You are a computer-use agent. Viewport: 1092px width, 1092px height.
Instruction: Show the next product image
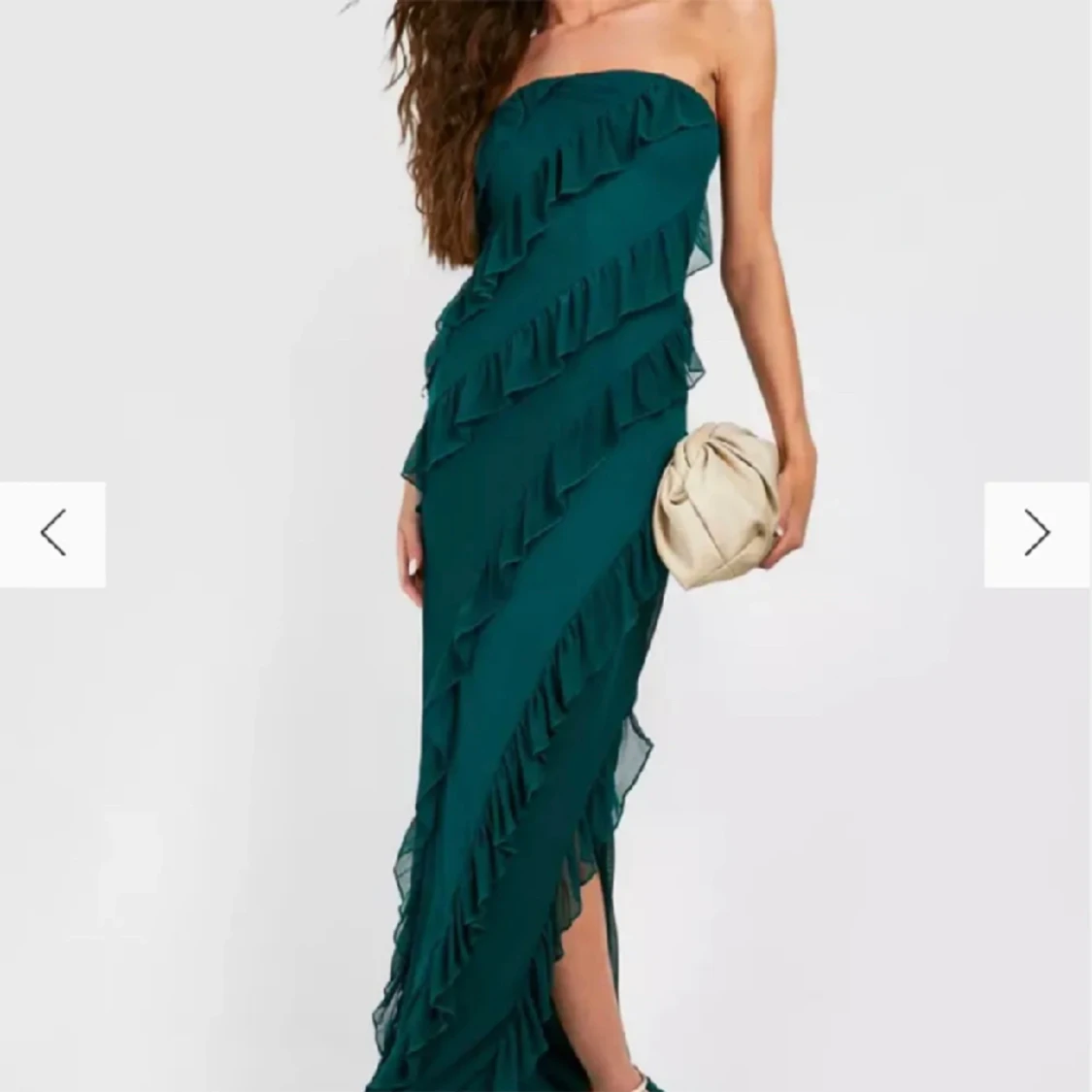click(x=1038, y=534)
